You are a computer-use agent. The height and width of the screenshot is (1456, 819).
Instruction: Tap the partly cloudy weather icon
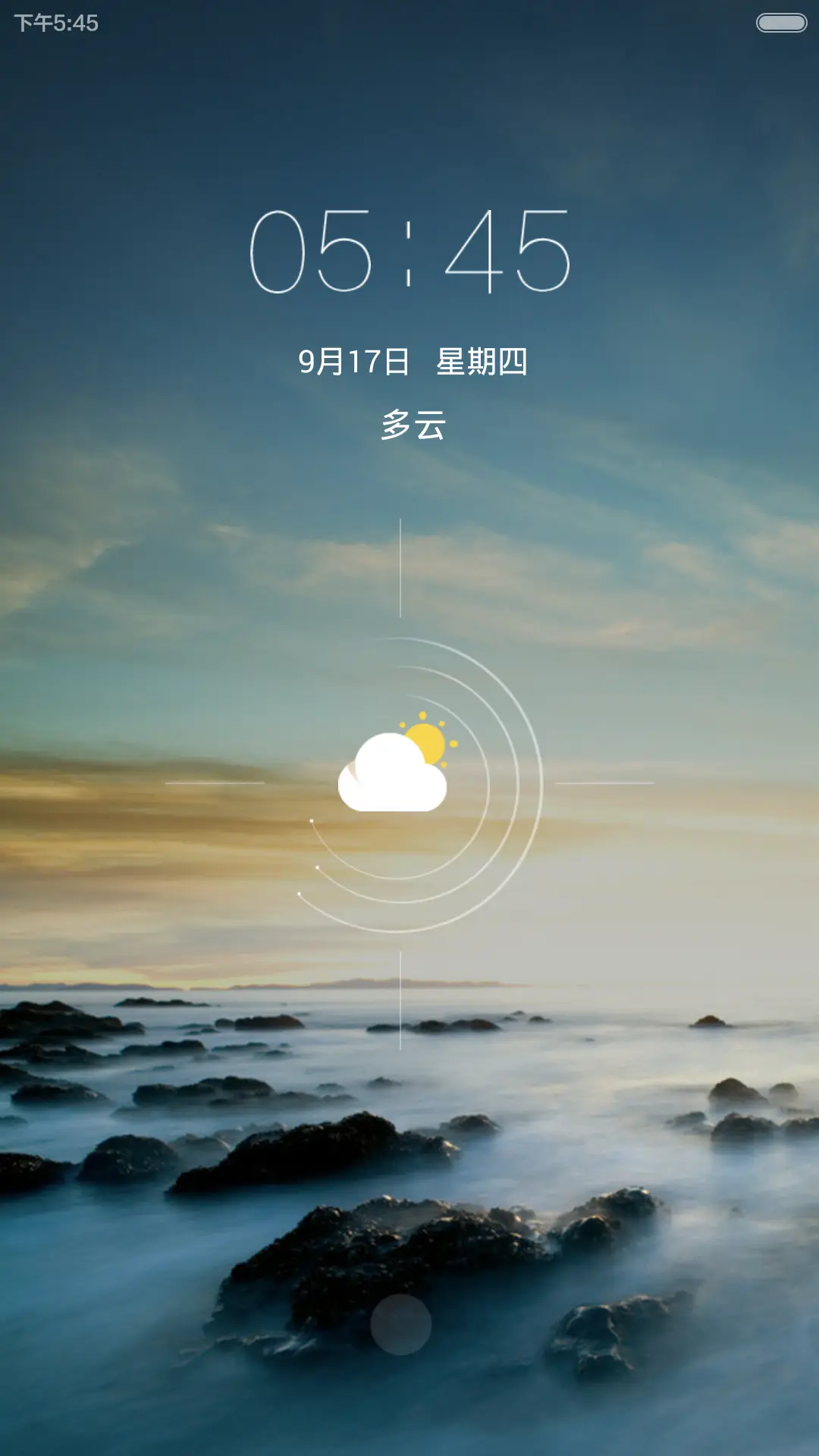pyautogui.click(x=398, y=766)
